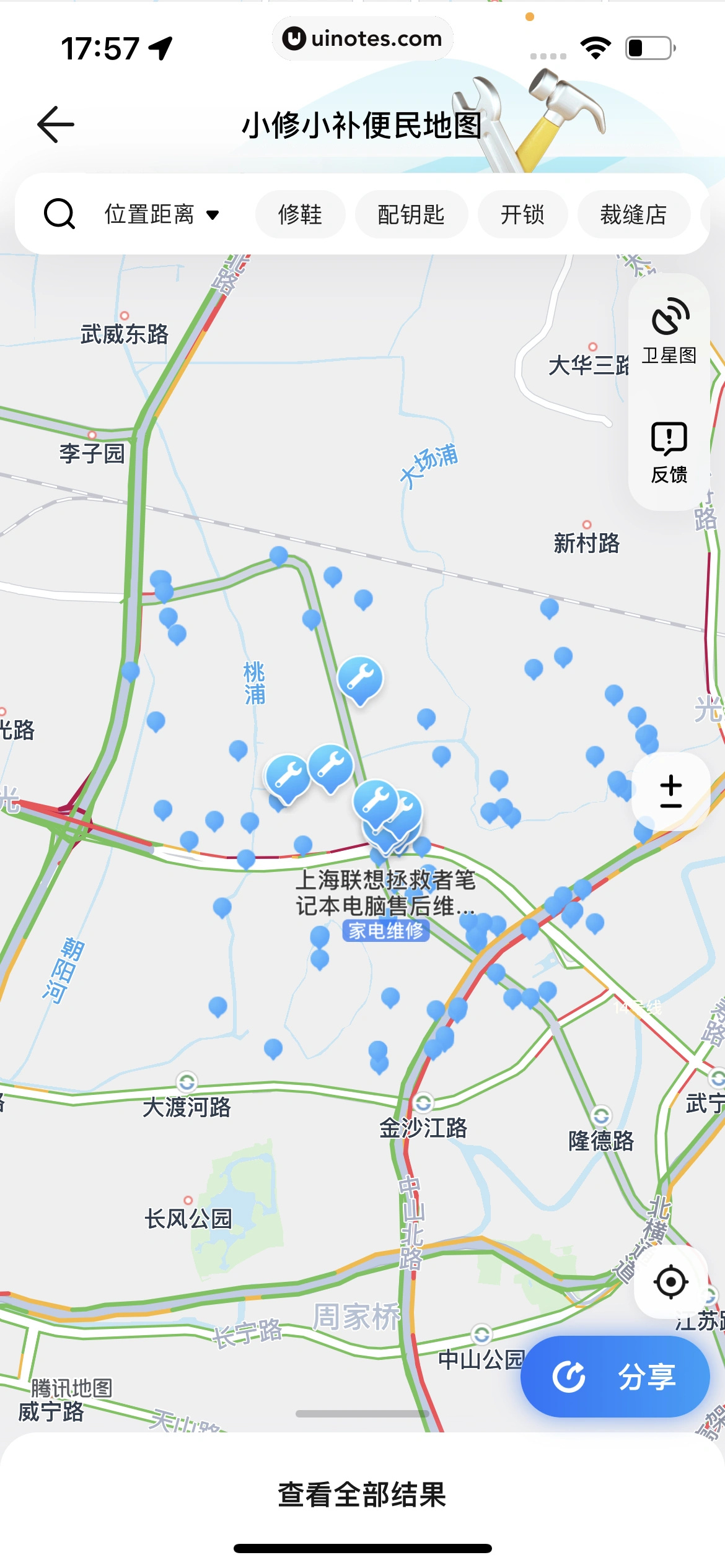Share the map via 分享 button

[615, 1377]
